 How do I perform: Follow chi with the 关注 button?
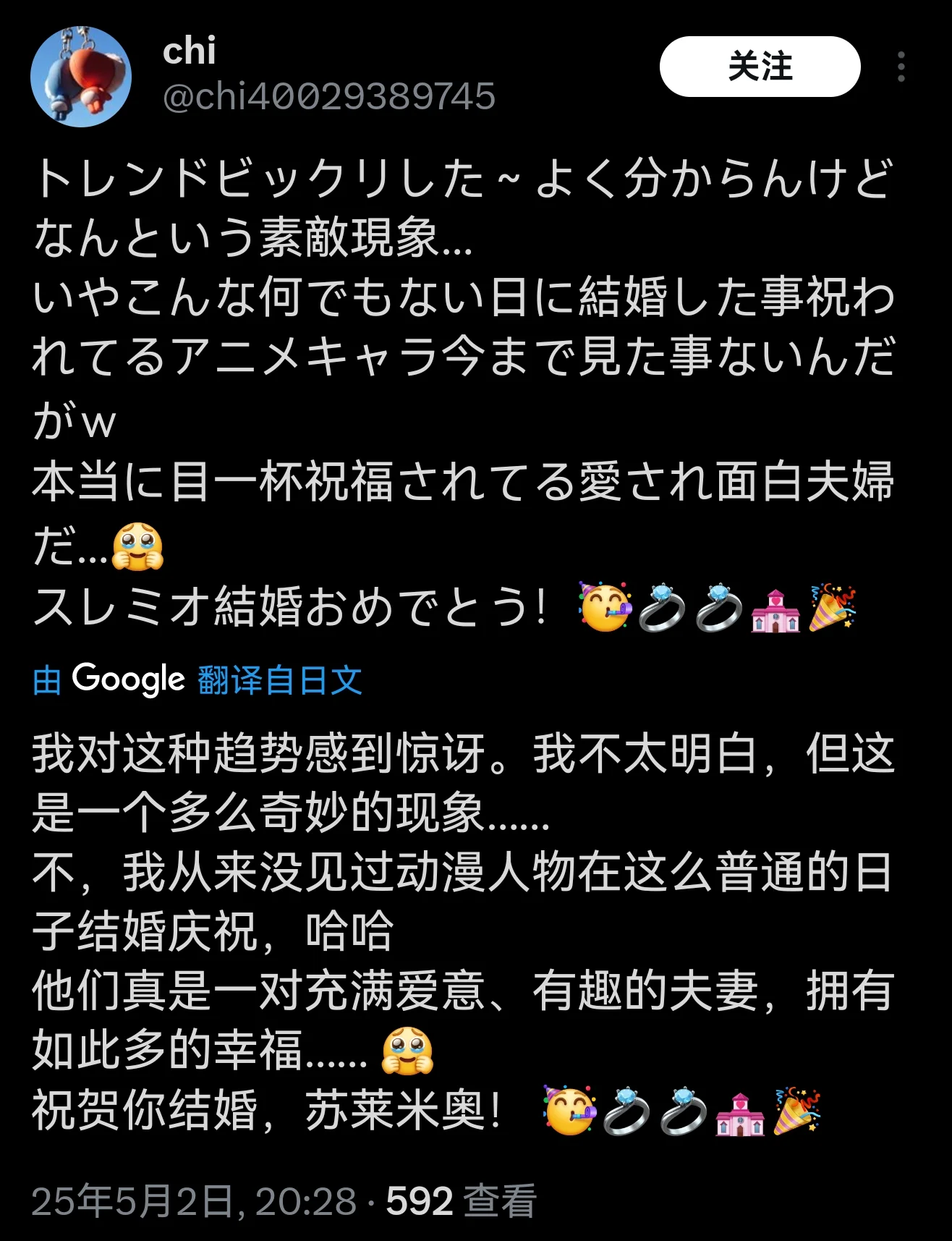point(760,67)
